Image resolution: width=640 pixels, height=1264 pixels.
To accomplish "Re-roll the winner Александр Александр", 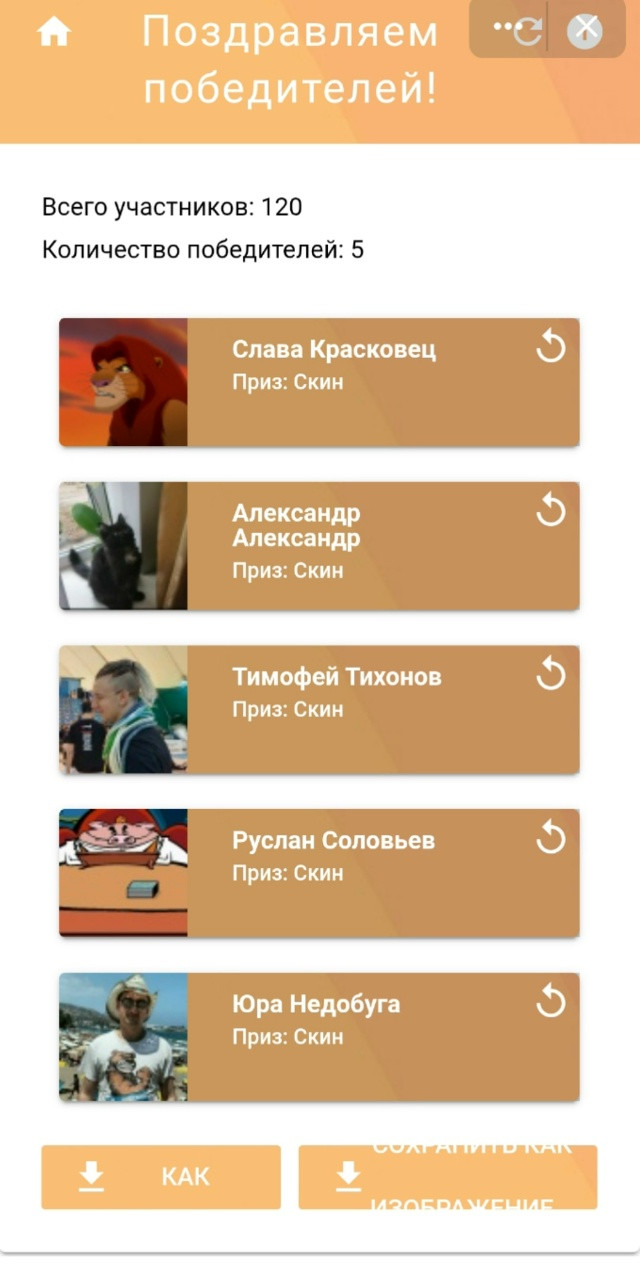I will pyautogui.click(x=551, y=512).
